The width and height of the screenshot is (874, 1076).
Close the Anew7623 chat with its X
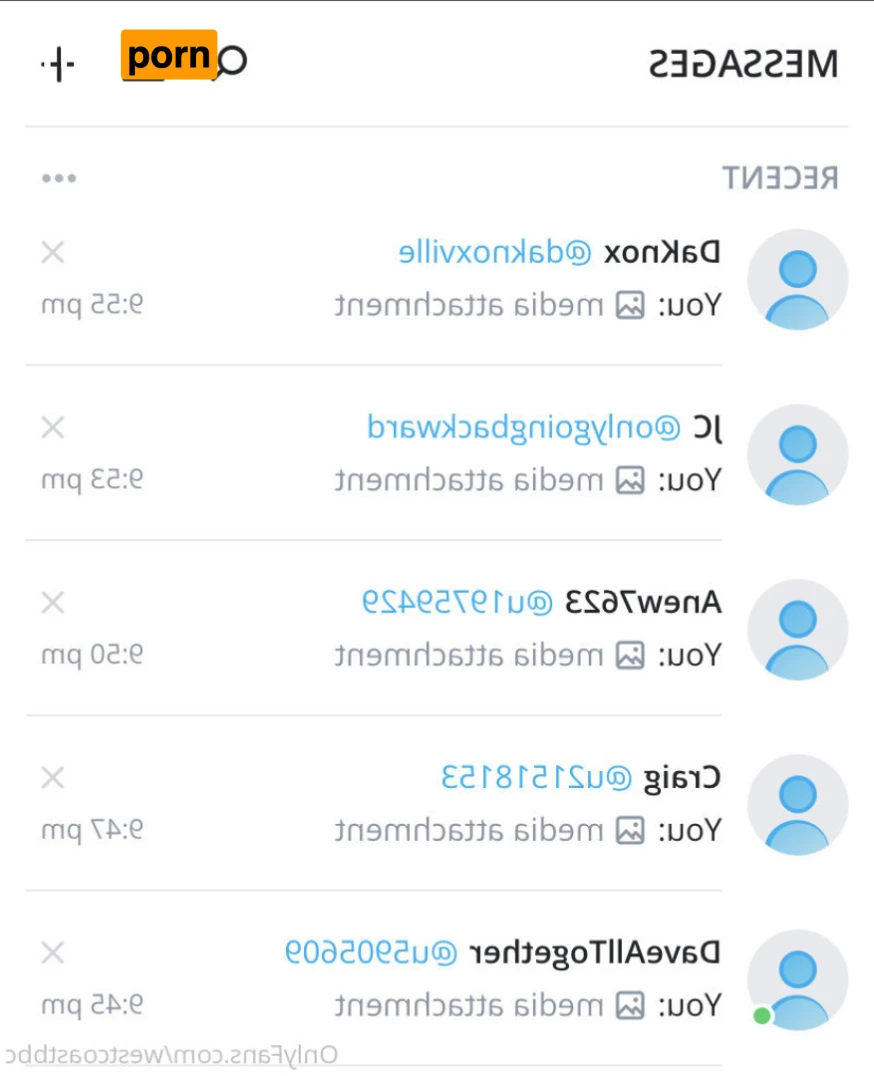pyautogui.click(x=52, y=603)
